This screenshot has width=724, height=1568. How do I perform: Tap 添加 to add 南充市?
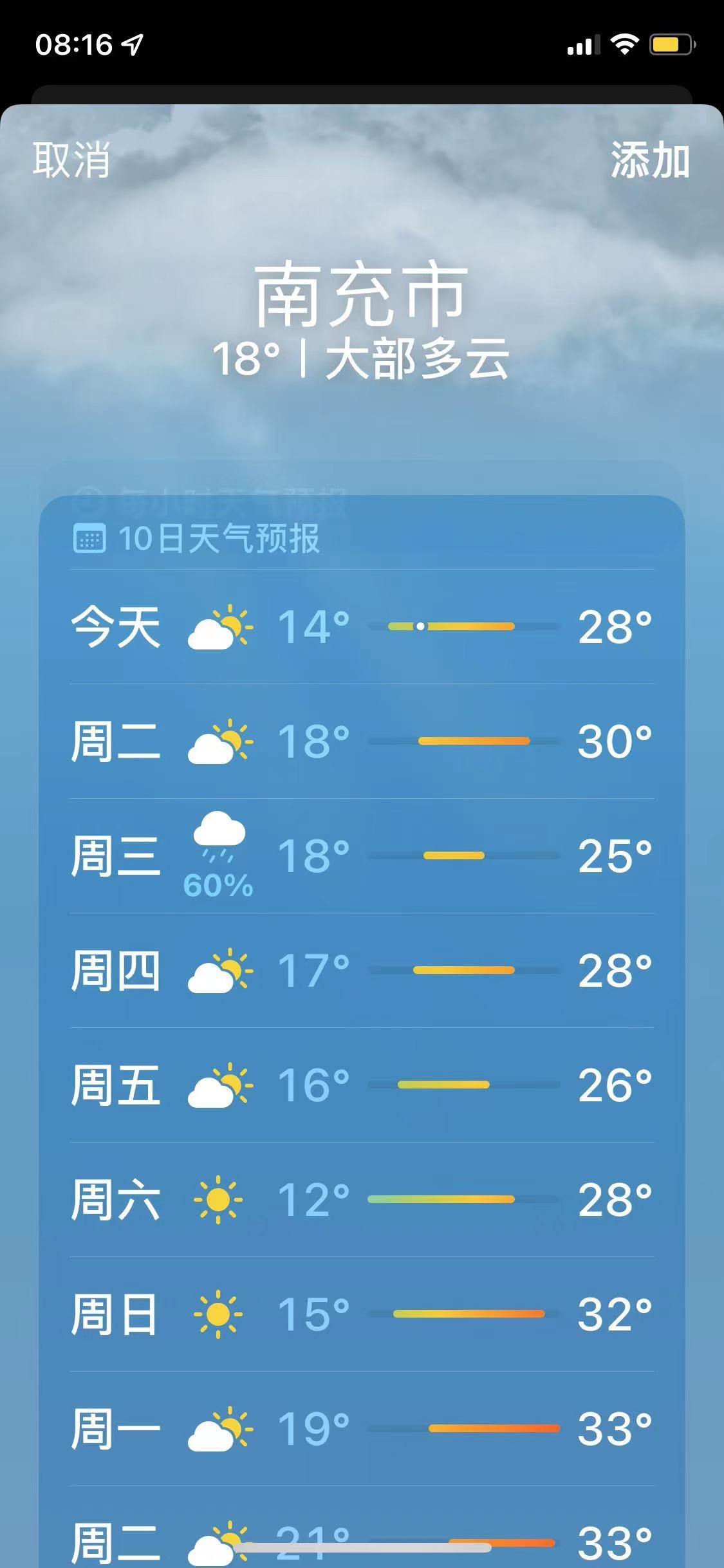pyautogui.click(x=650, y=160)
